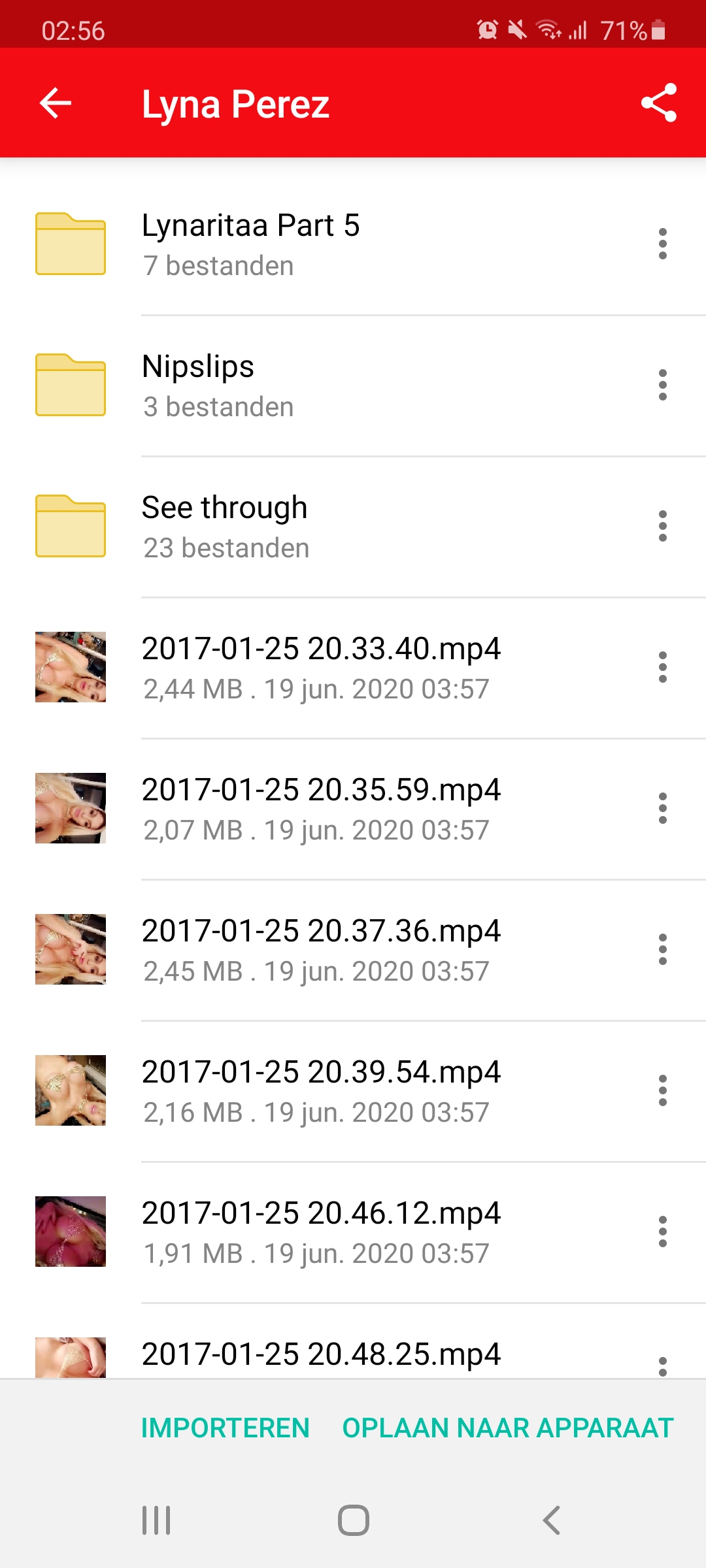Open file 2017-01-25 20.46.12.mp4
Screen dimensions: 706x1568
click(x=321, y=1232)
